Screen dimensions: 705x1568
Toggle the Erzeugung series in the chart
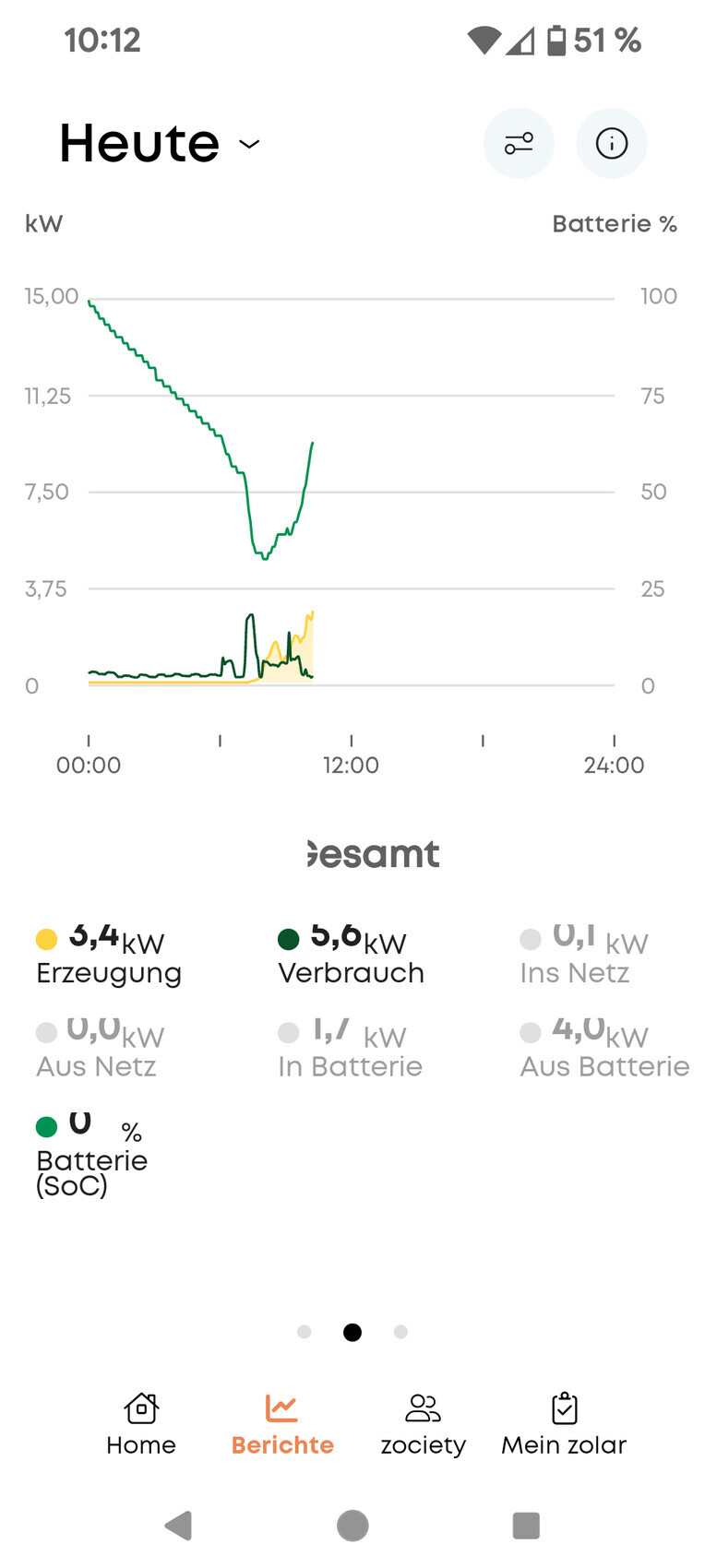[108, 956]
